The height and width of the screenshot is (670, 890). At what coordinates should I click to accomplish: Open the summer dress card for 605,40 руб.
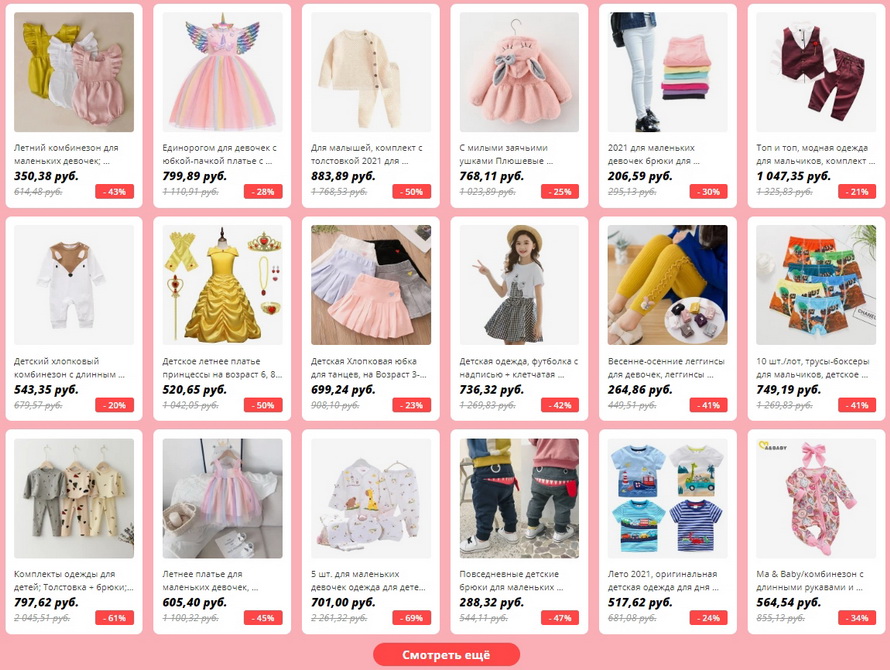222,498
